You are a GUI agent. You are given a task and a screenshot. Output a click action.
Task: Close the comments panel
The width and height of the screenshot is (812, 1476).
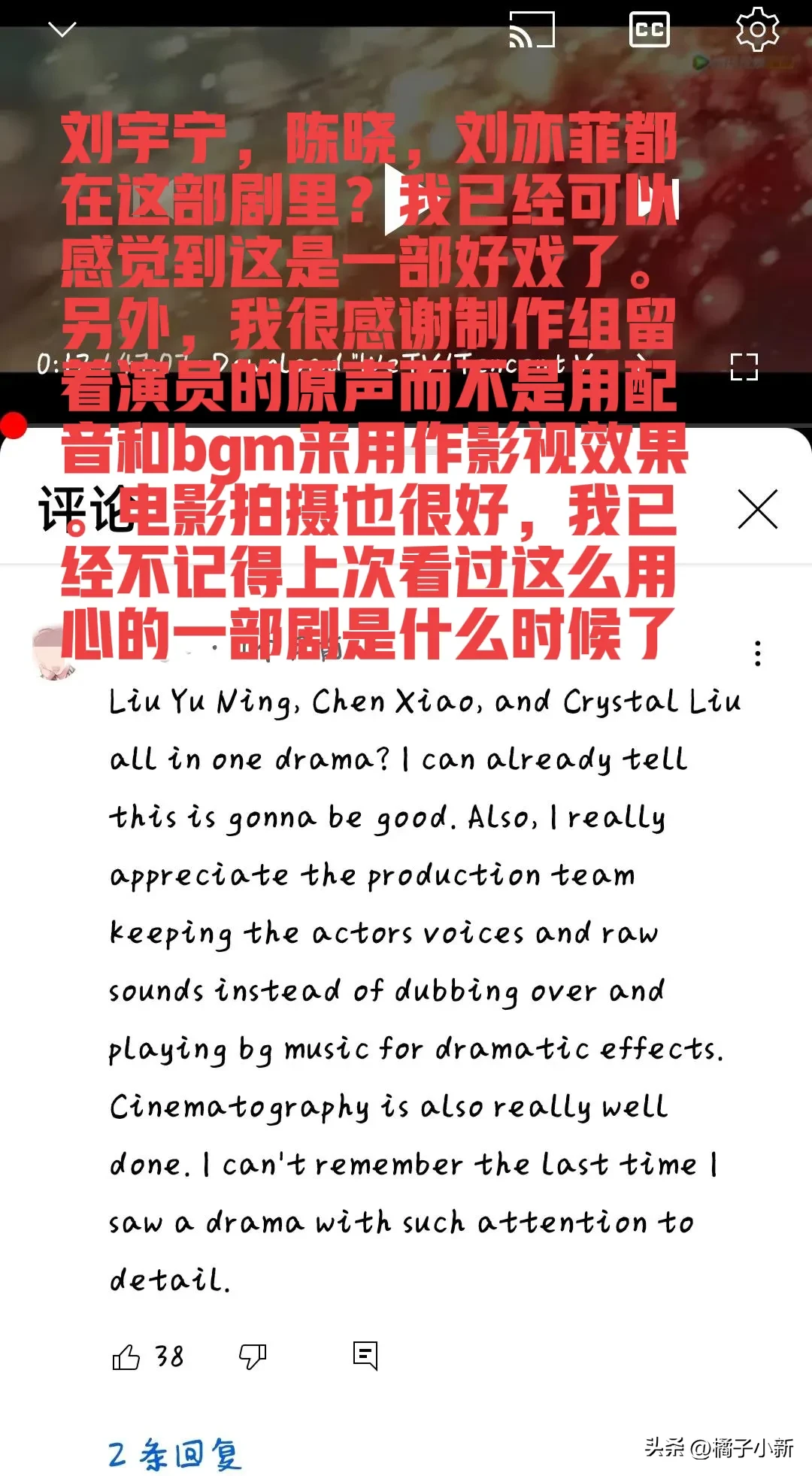[757, 510]
